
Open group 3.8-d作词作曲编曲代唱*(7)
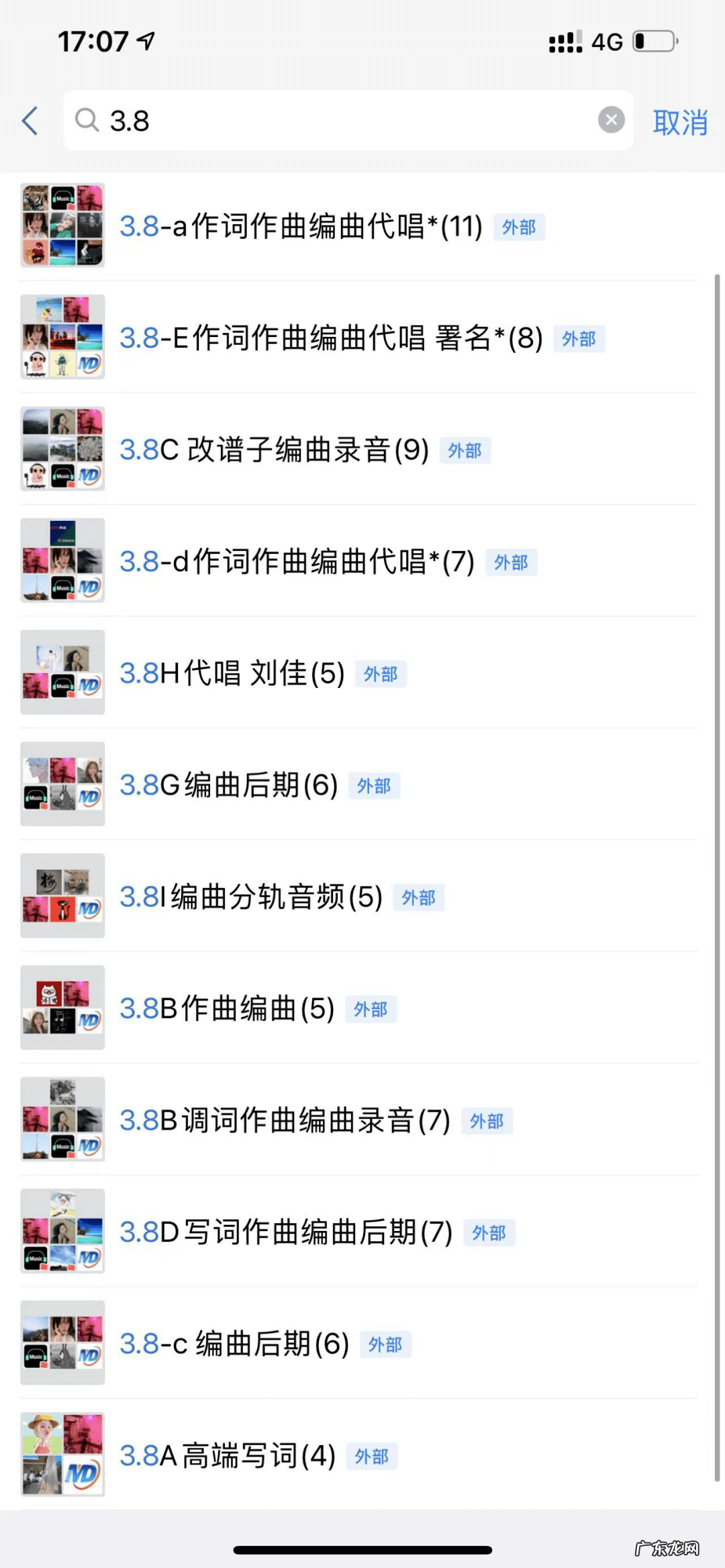pyautogui.click(x=297, y=562)
